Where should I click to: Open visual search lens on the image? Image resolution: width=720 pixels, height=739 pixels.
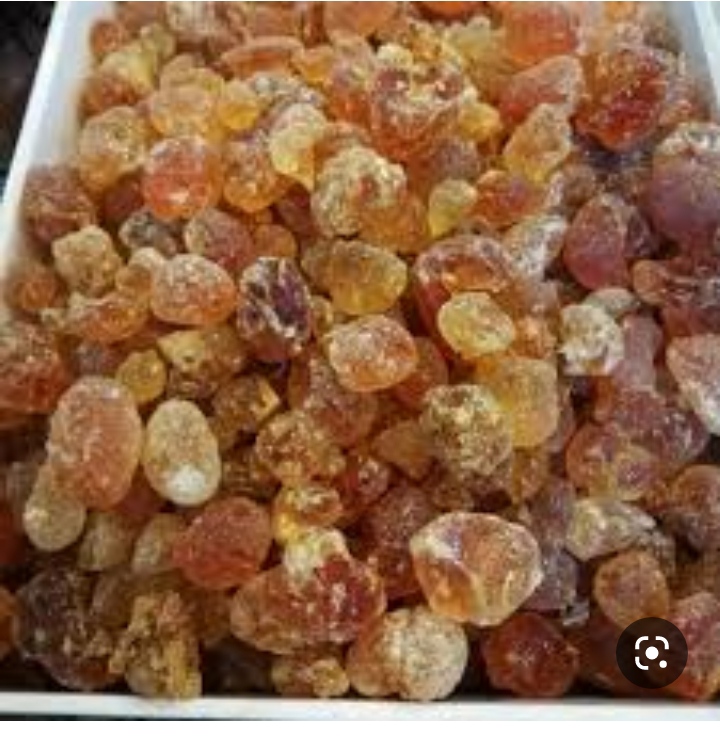coord(651,654)
